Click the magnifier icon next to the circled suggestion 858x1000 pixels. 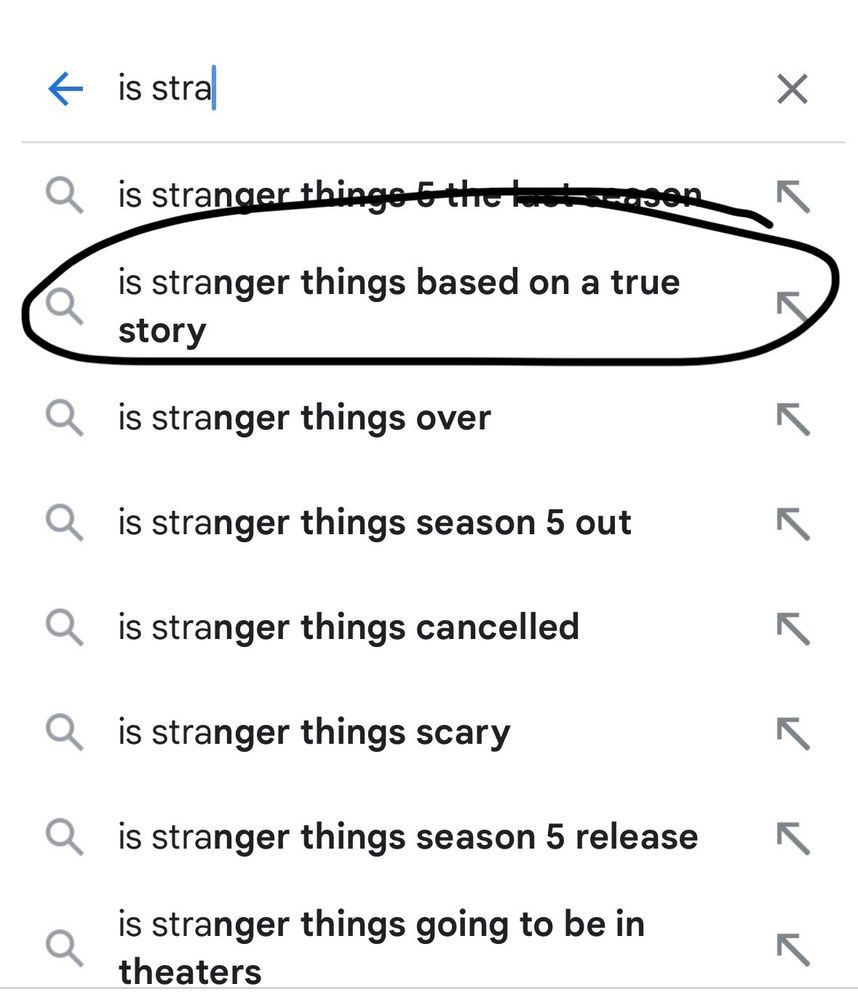65,306
